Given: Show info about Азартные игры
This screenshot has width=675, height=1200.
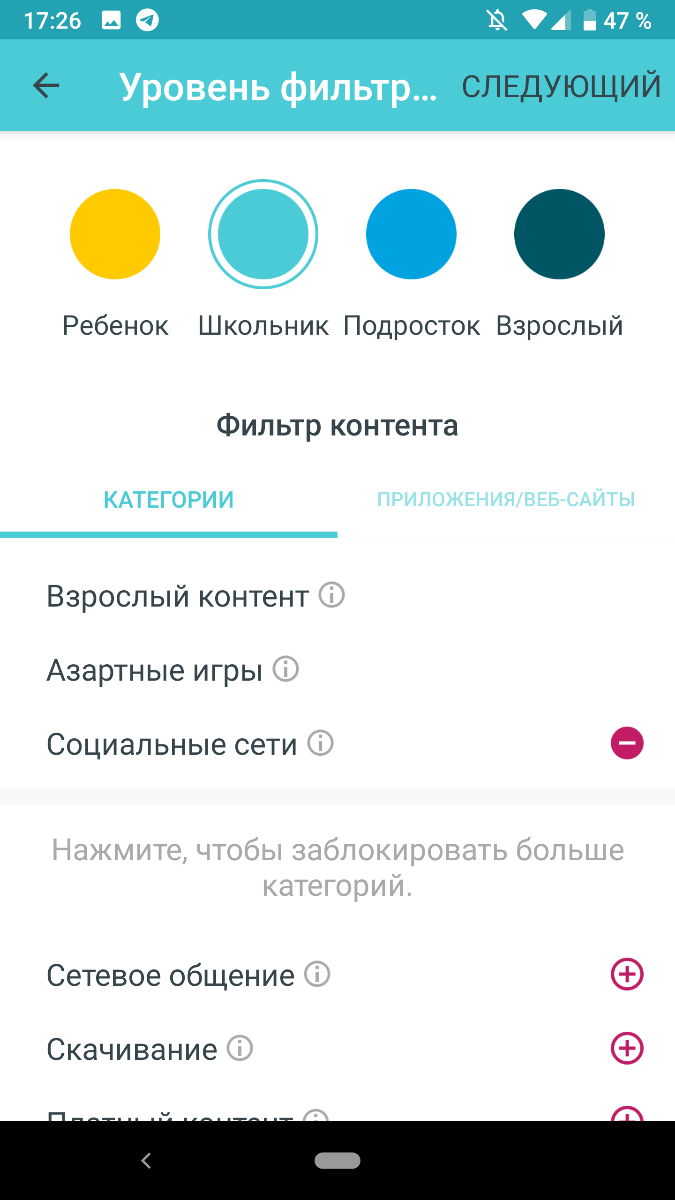Looking at the screenshot, I should 285,669.
